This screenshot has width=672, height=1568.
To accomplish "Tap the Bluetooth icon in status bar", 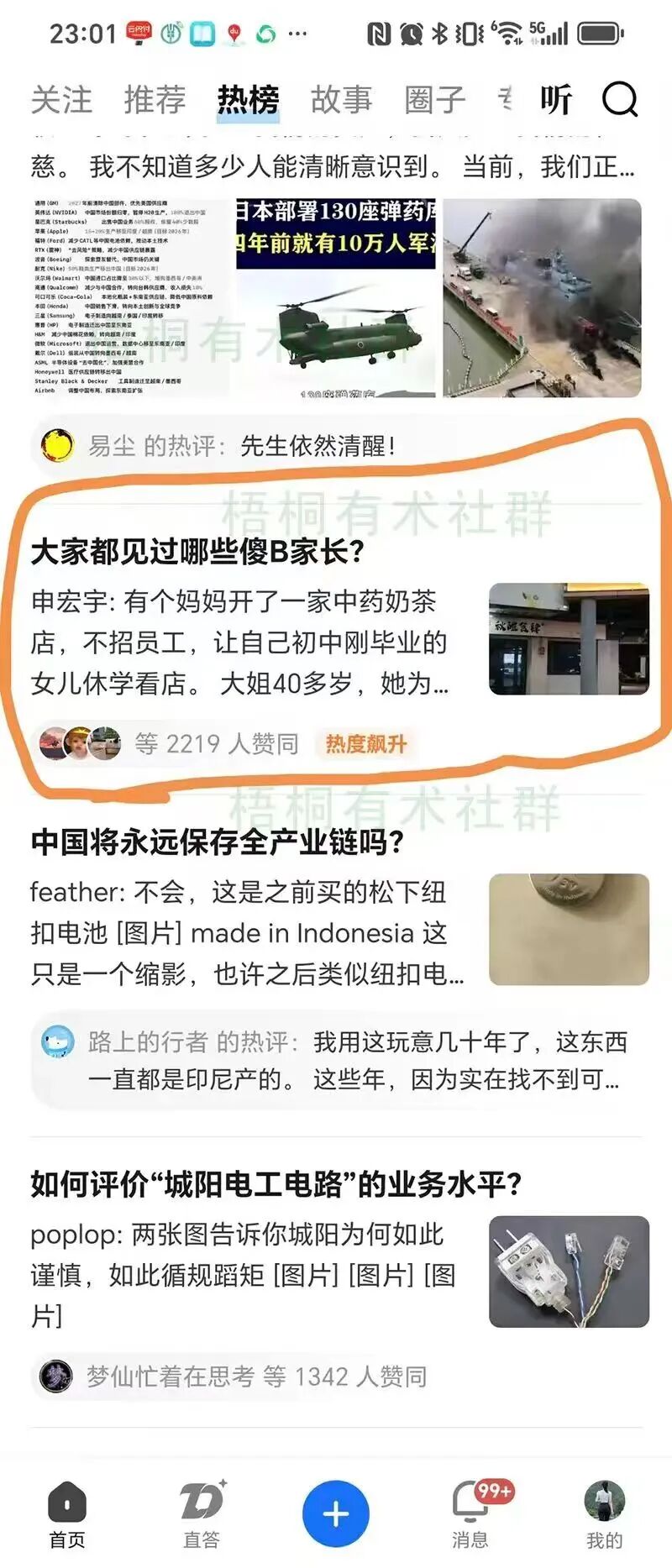I will click(439, 34).
